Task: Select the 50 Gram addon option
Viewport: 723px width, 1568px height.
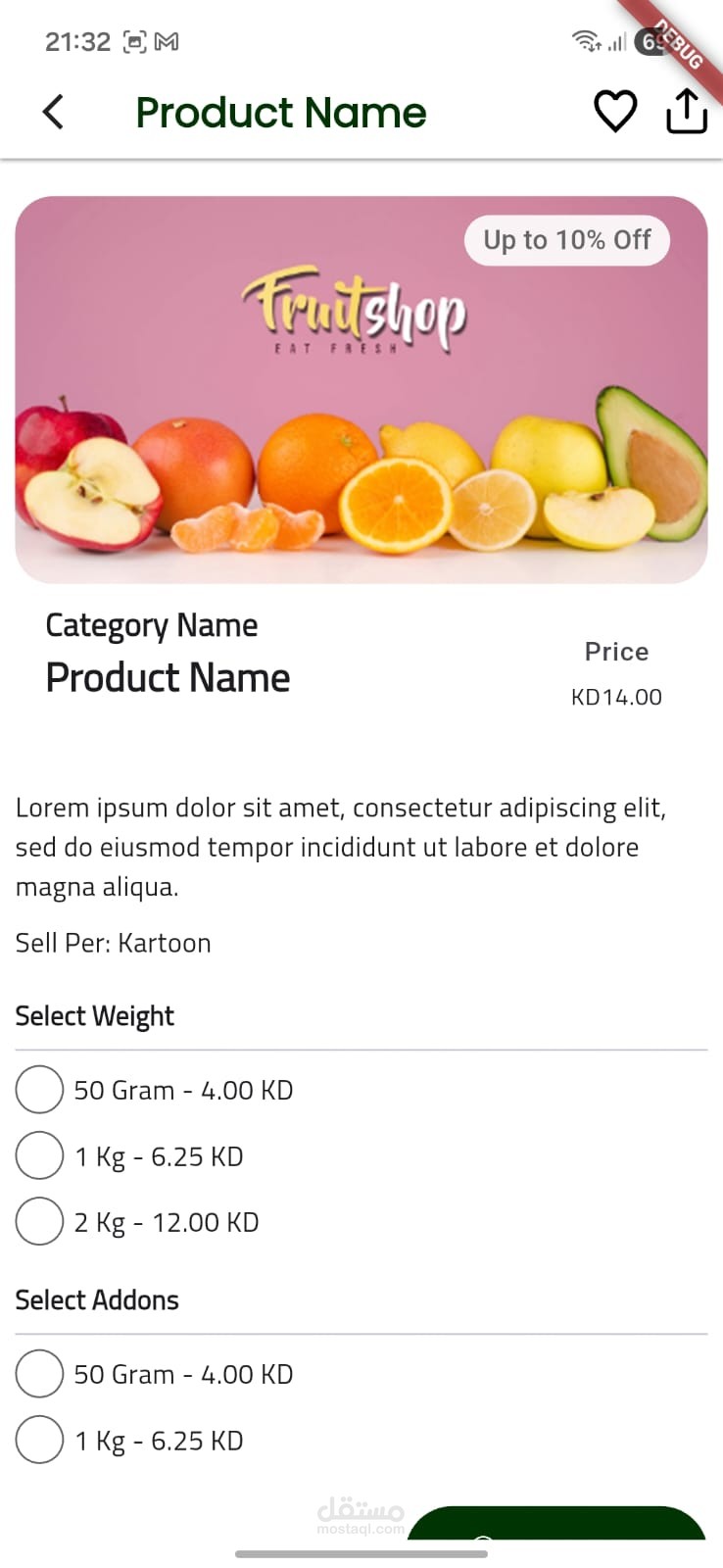Action: coord(39,1373)
